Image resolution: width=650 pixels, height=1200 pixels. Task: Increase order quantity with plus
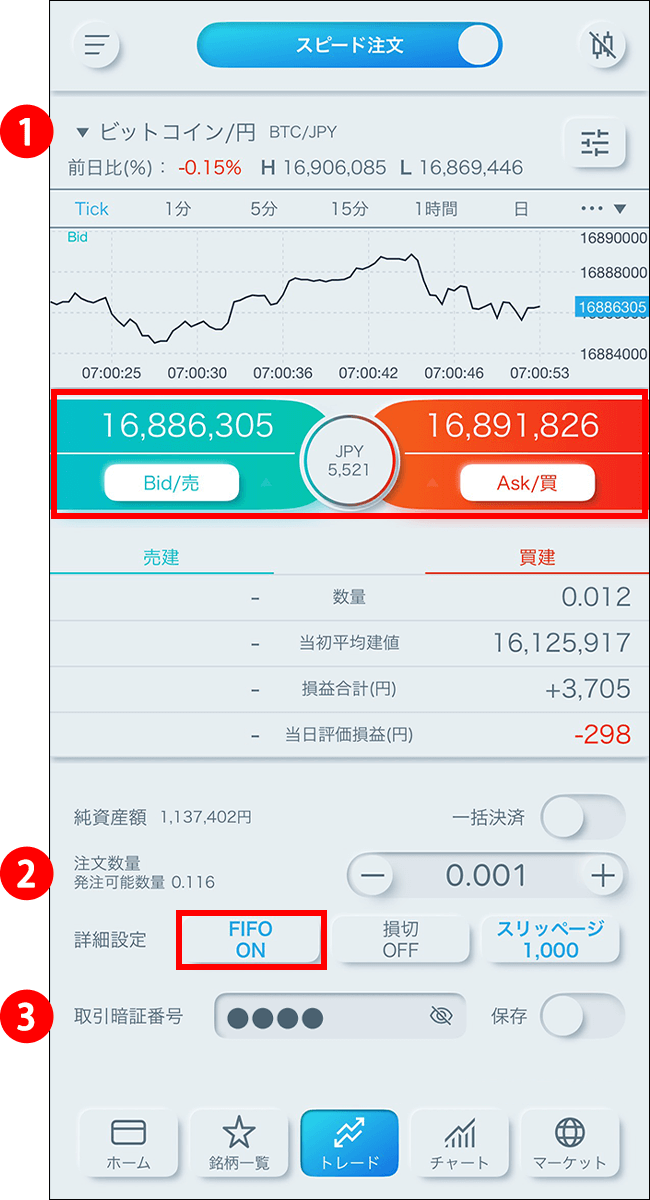[x=602, y=876]
